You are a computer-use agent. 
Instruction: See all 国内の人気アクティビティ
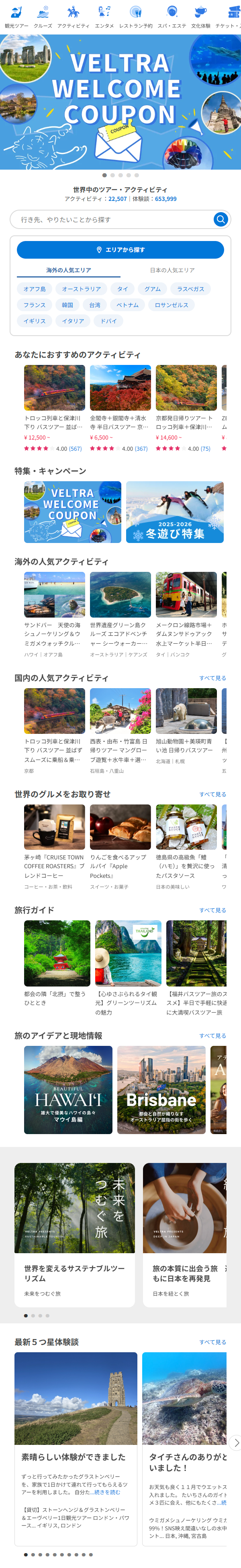coord(212,678)
